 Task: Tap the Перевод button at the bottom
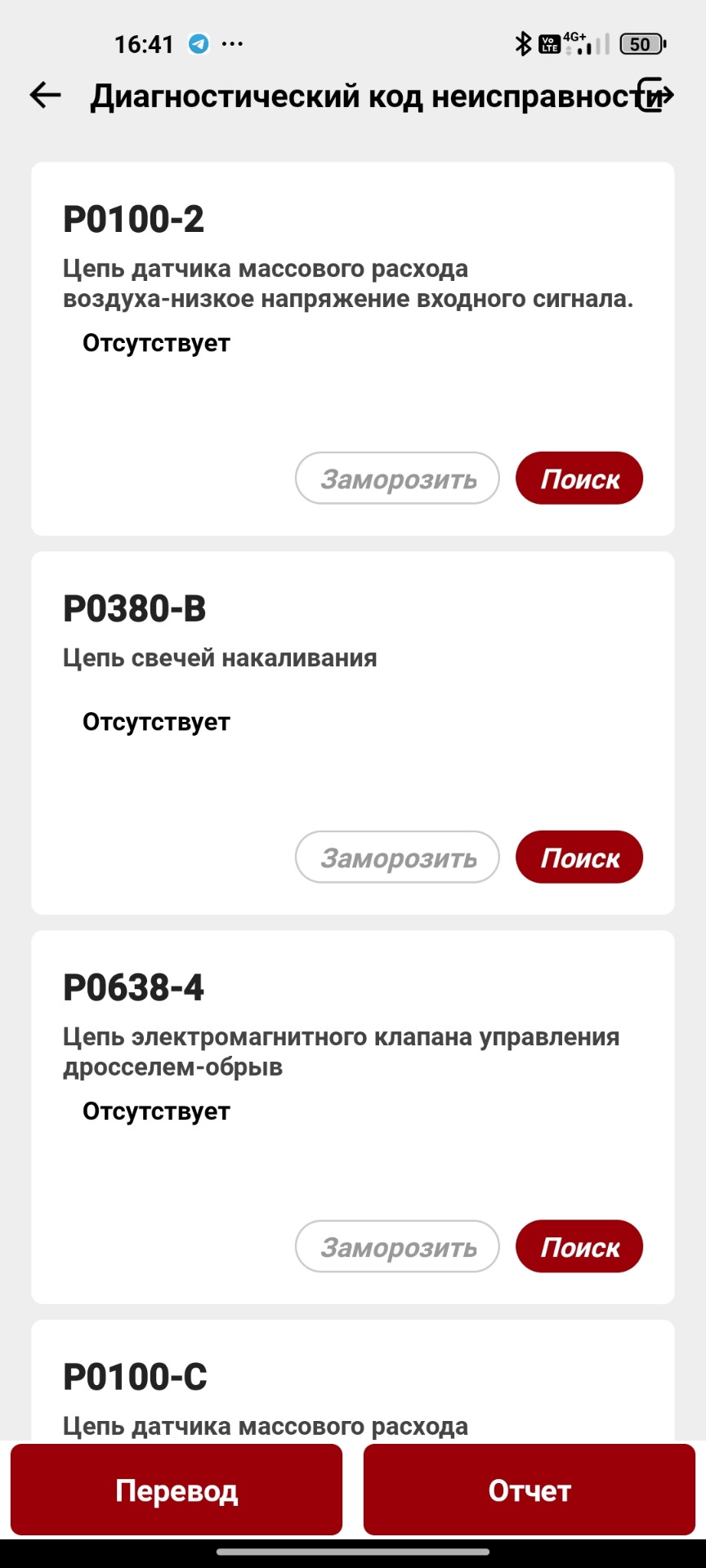[176, 1490]
